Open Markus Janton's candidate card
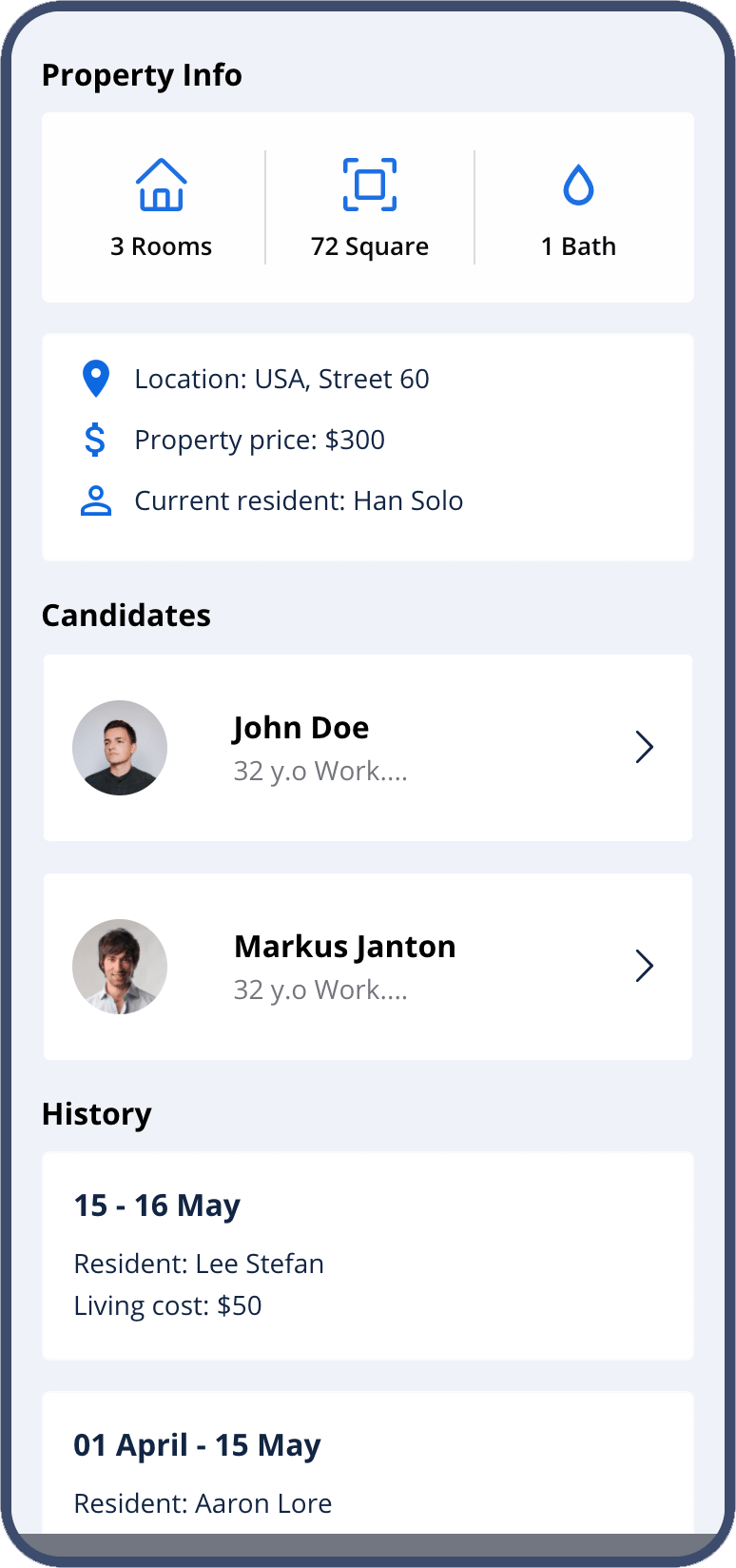The image size is (736, 1568). pyautogui.click(x=367, y=967)
